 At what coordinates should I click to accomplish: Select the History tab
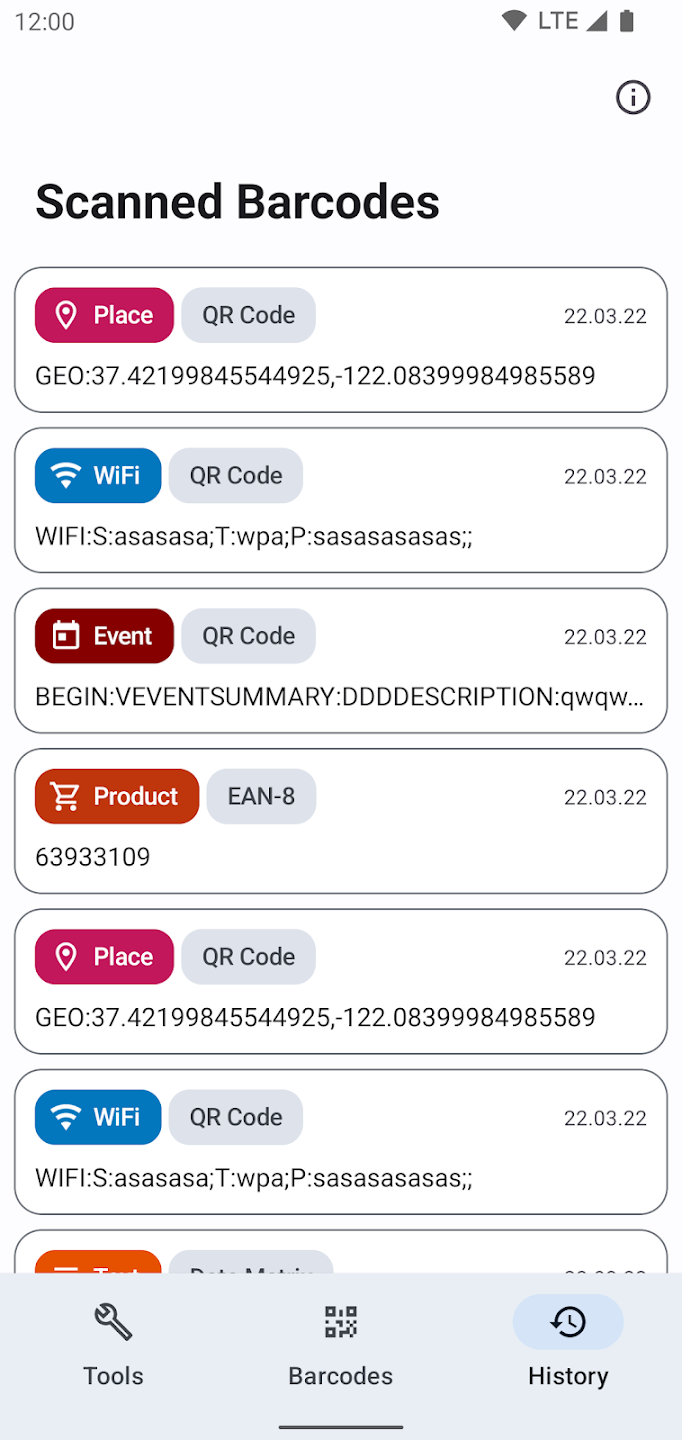(x=568, y=1345)
